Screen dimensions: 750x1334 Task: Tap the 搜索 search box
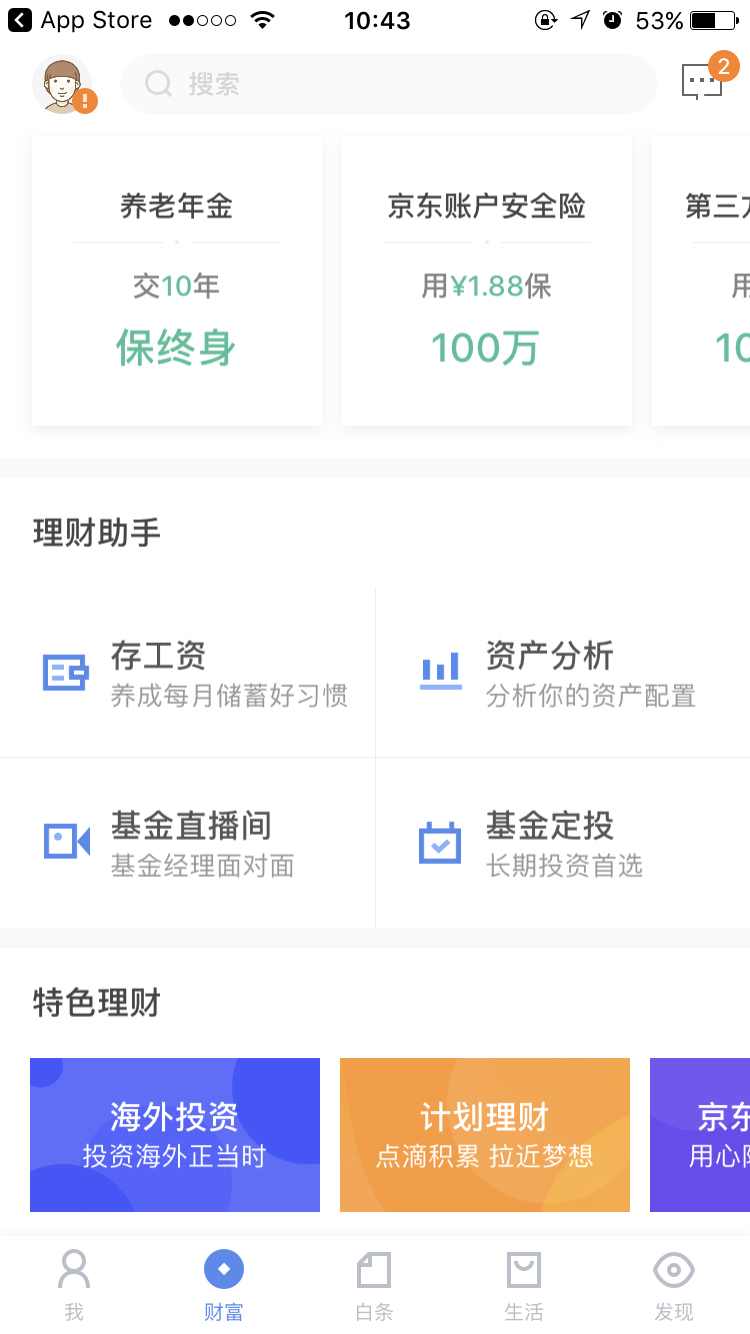click(388, 84)
